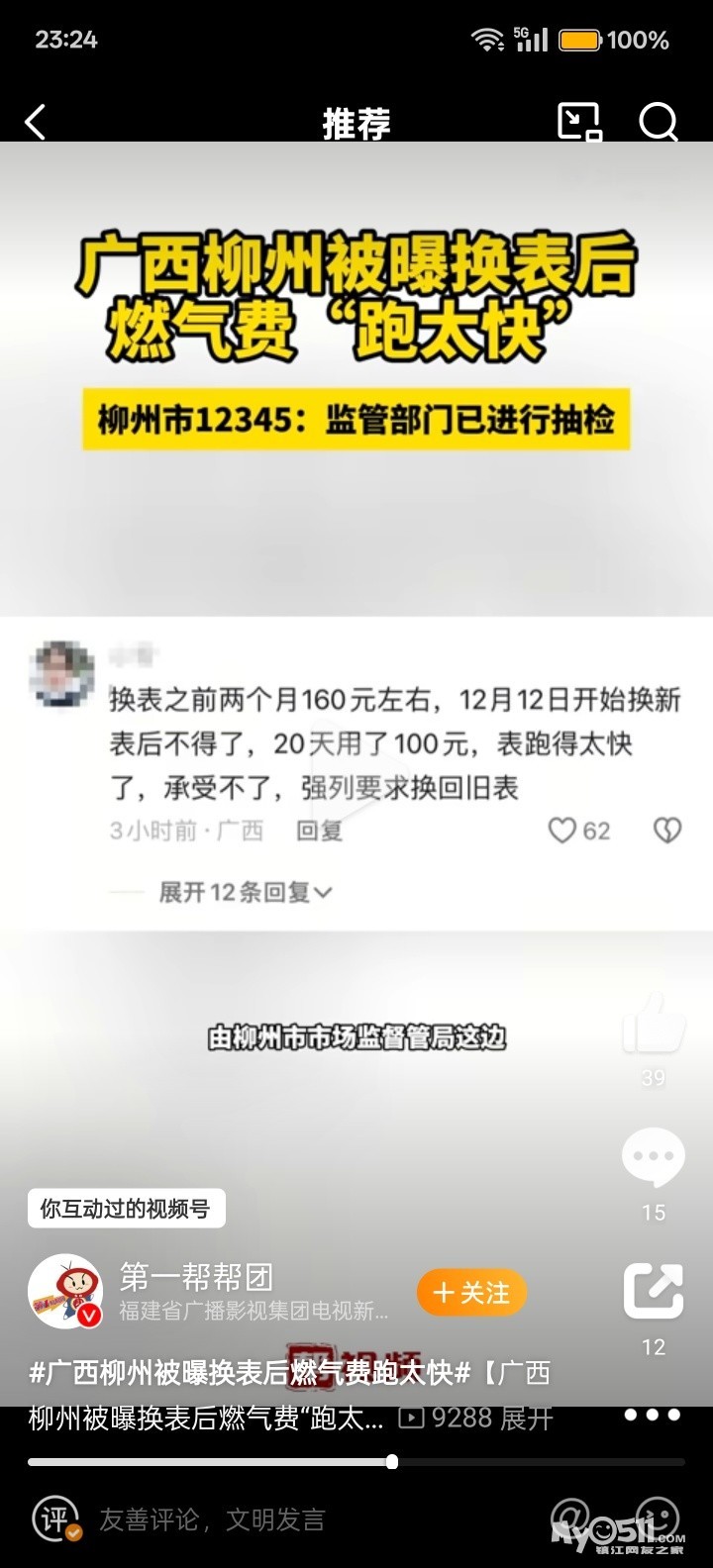The width and height of the screenshot is (713, 1568).
Task: Follow 第一帮帮团 with 关注 button
Action: (x=471, y=1293)
